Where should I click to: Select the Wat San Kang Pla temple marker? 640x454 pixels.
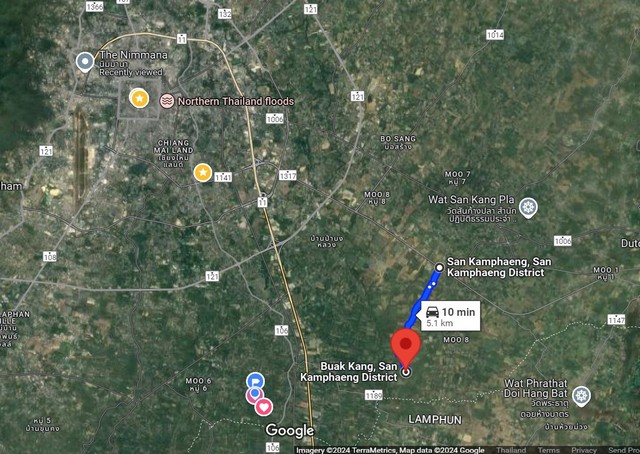[x=529, y=208]
